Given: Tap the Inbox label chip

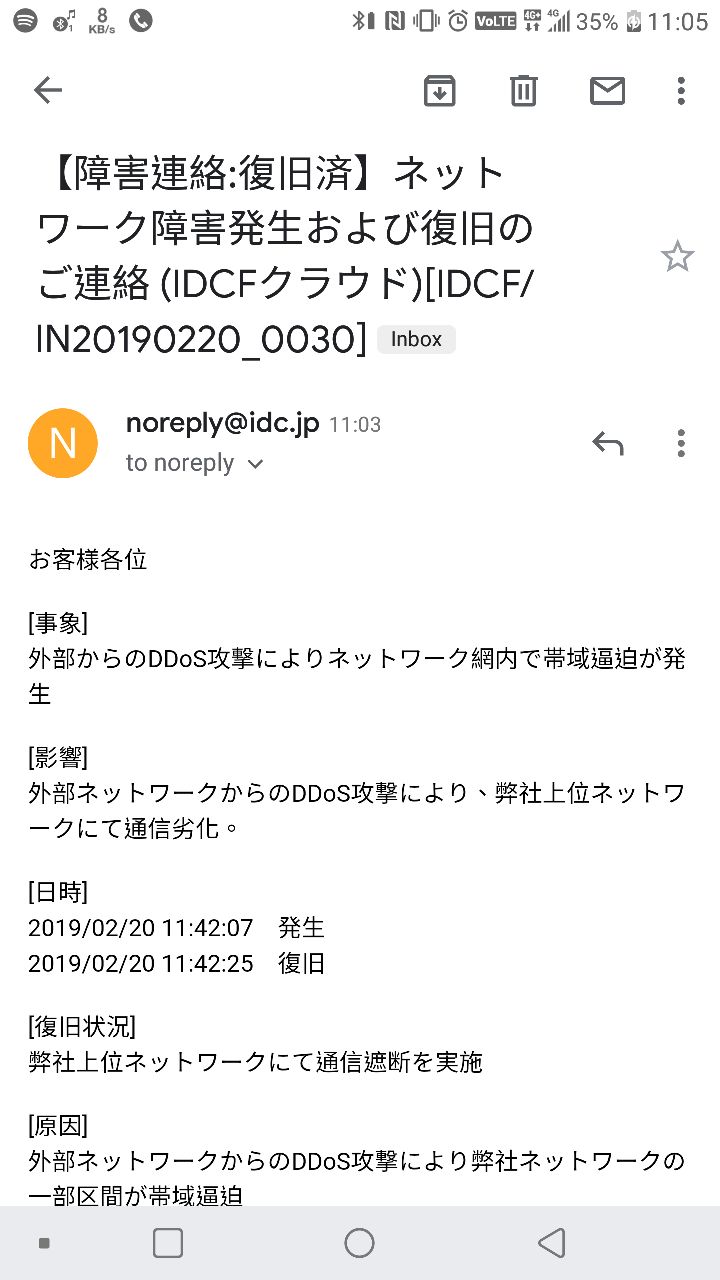Looking at the screenshot, I should click(x=416, y=339).
